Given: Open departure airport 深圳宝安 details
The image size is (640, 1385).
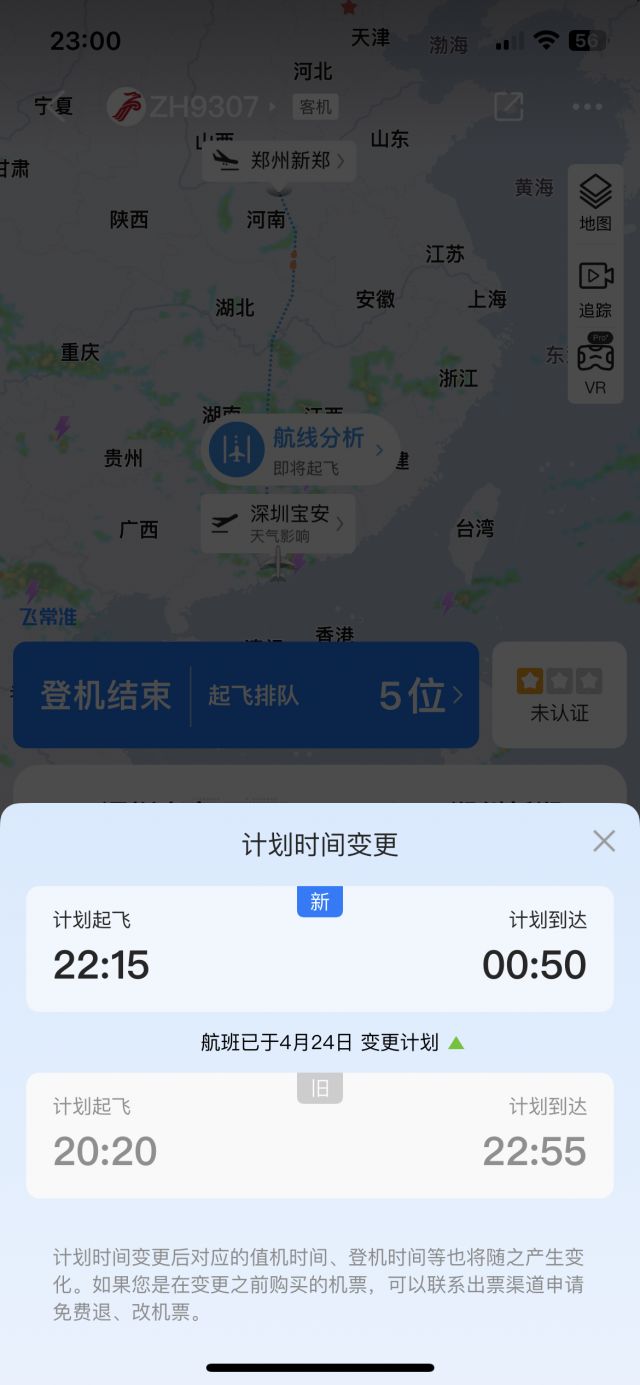Looking at the screenshot, I should (x=279, y=522).
